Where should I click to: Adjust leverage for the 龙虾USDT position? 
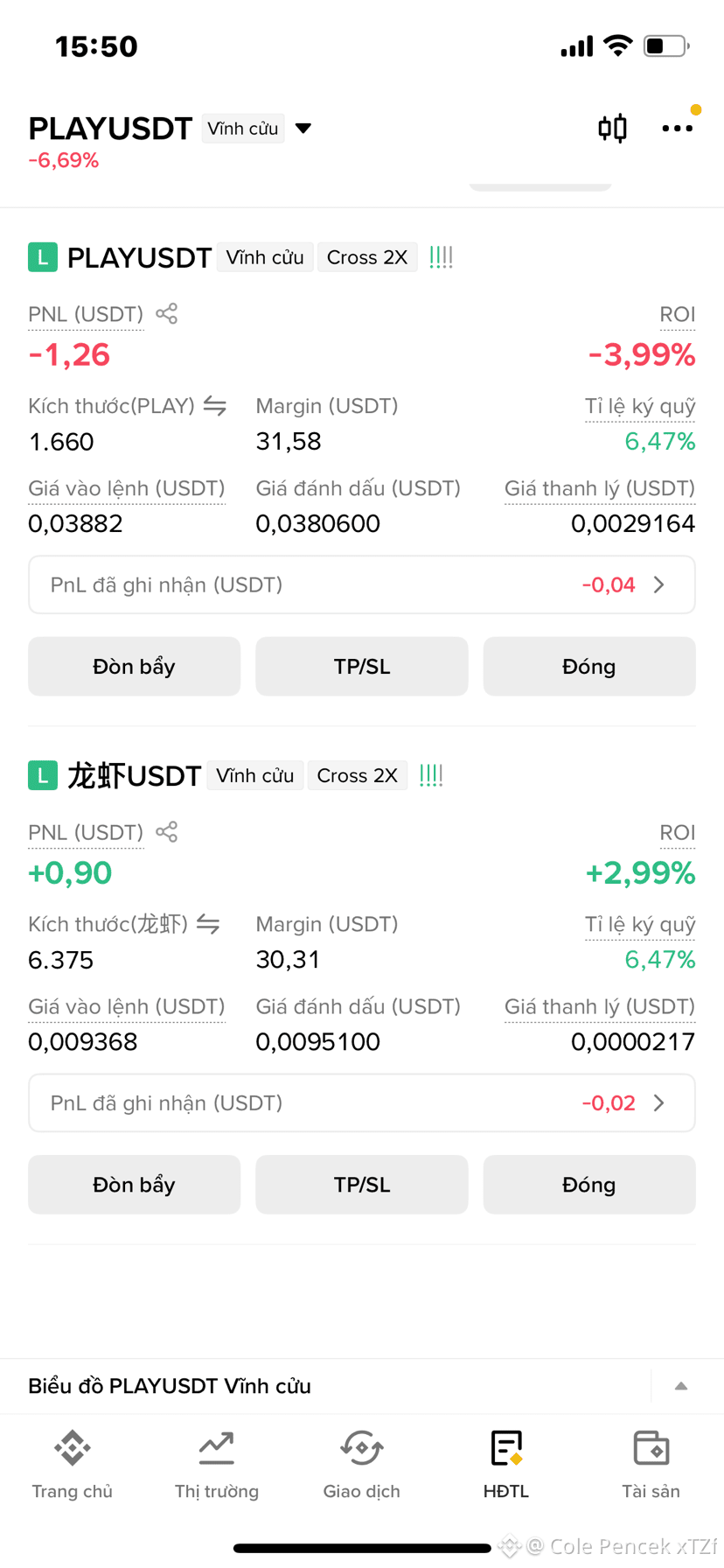click(x=134, y=1185)
